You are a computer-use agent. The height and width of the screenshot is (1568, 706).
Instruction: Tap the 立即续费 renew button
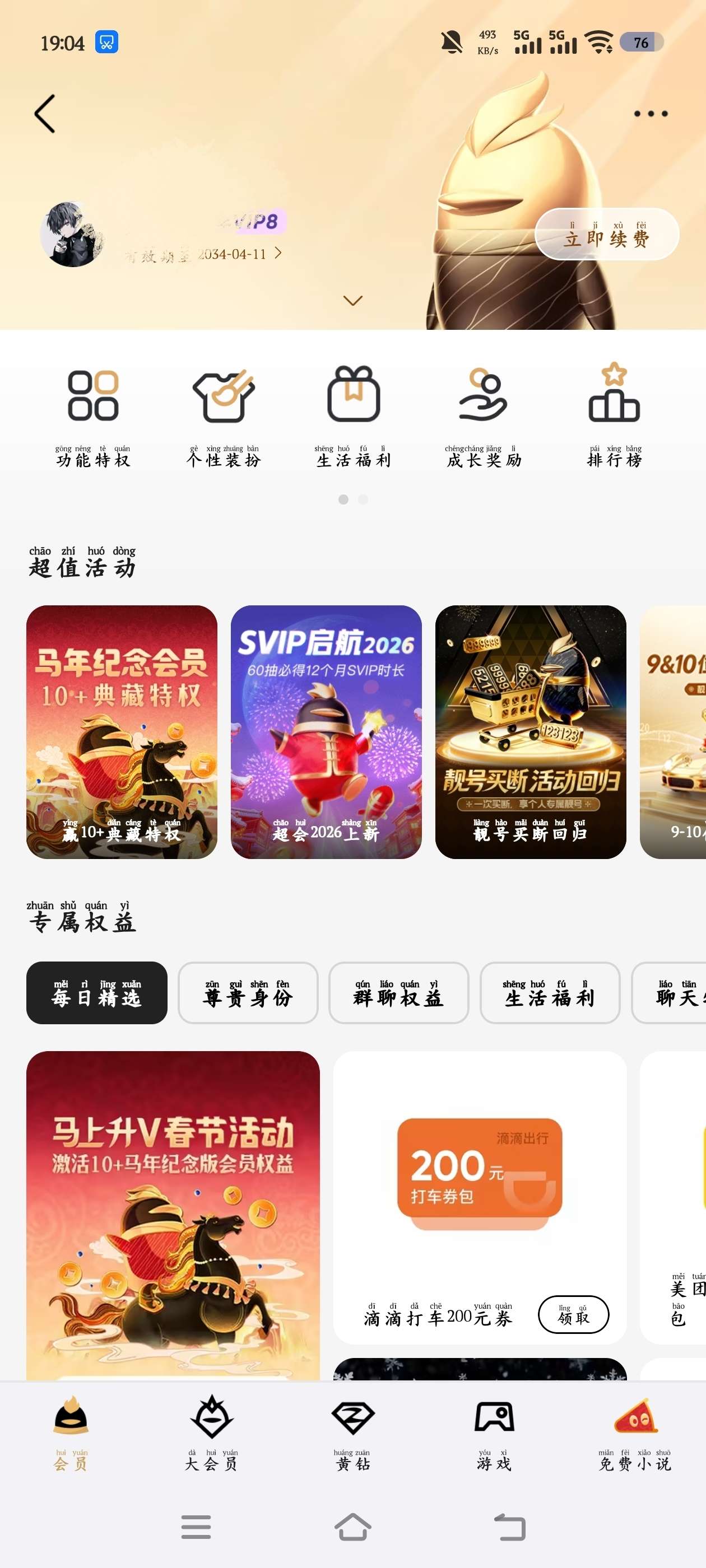(x=606, y=235)
